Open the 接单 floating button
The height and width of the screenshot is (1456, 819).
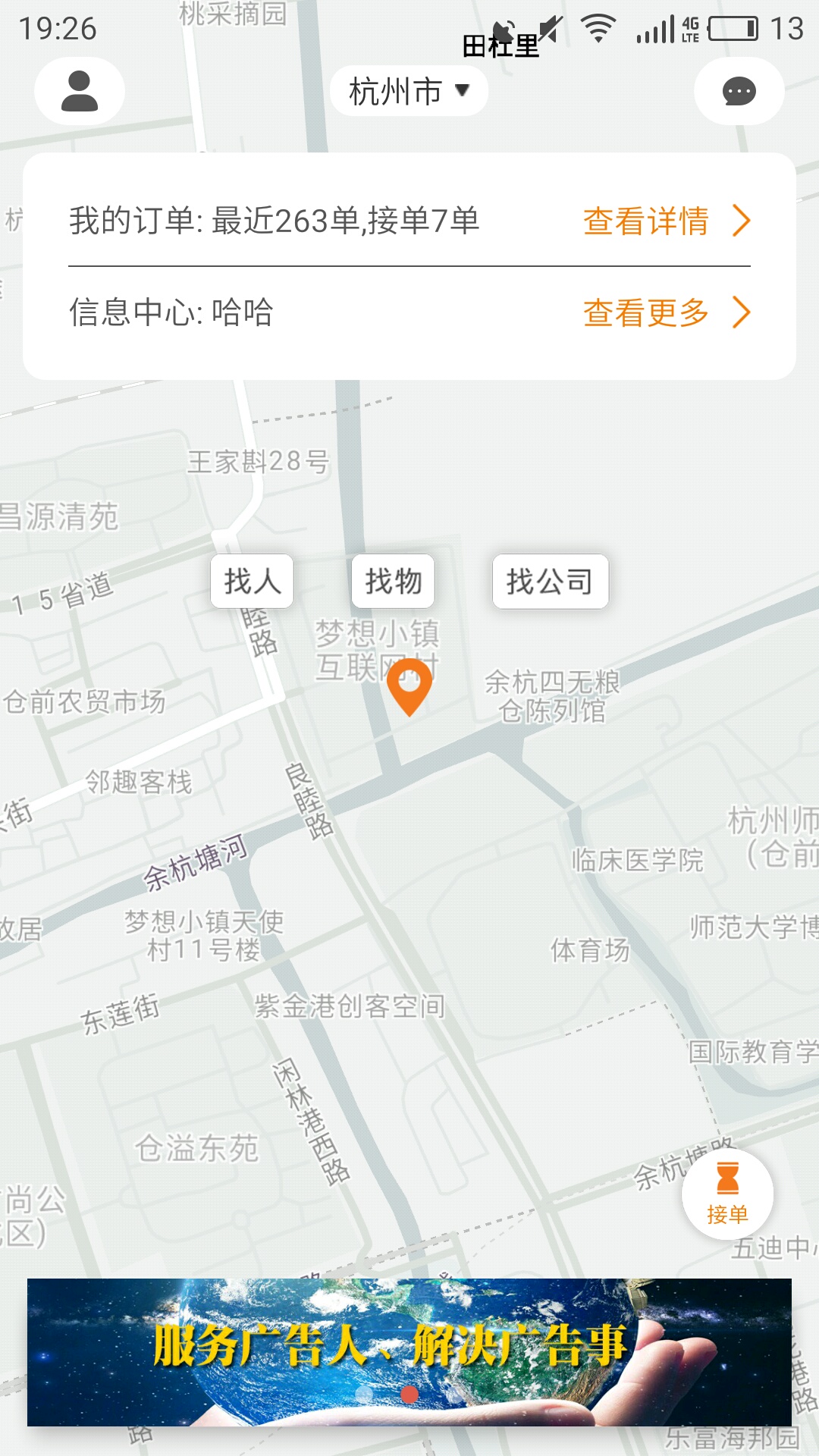pos(727,1194)
